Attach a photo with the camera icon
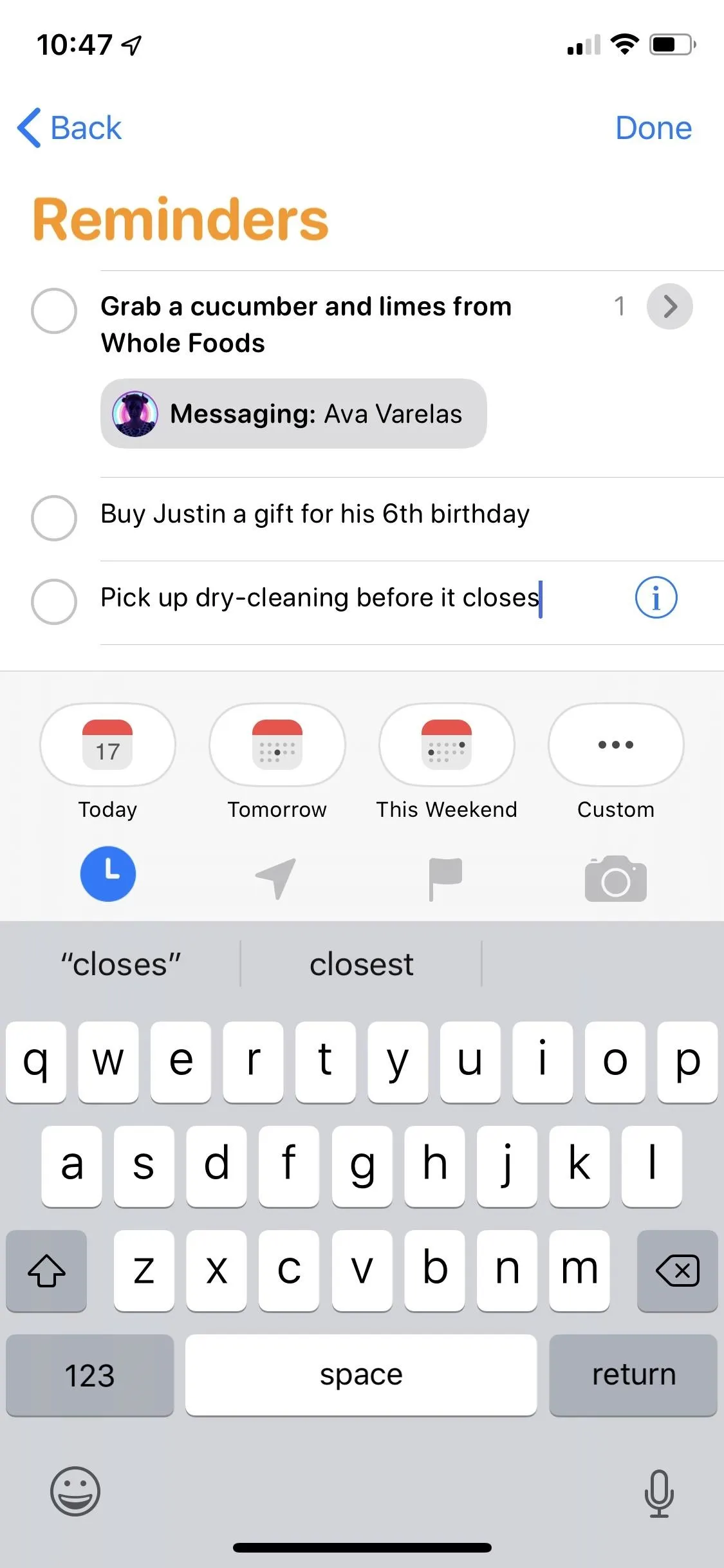The width and height of the screenshot is (724, 1568). 616,879
